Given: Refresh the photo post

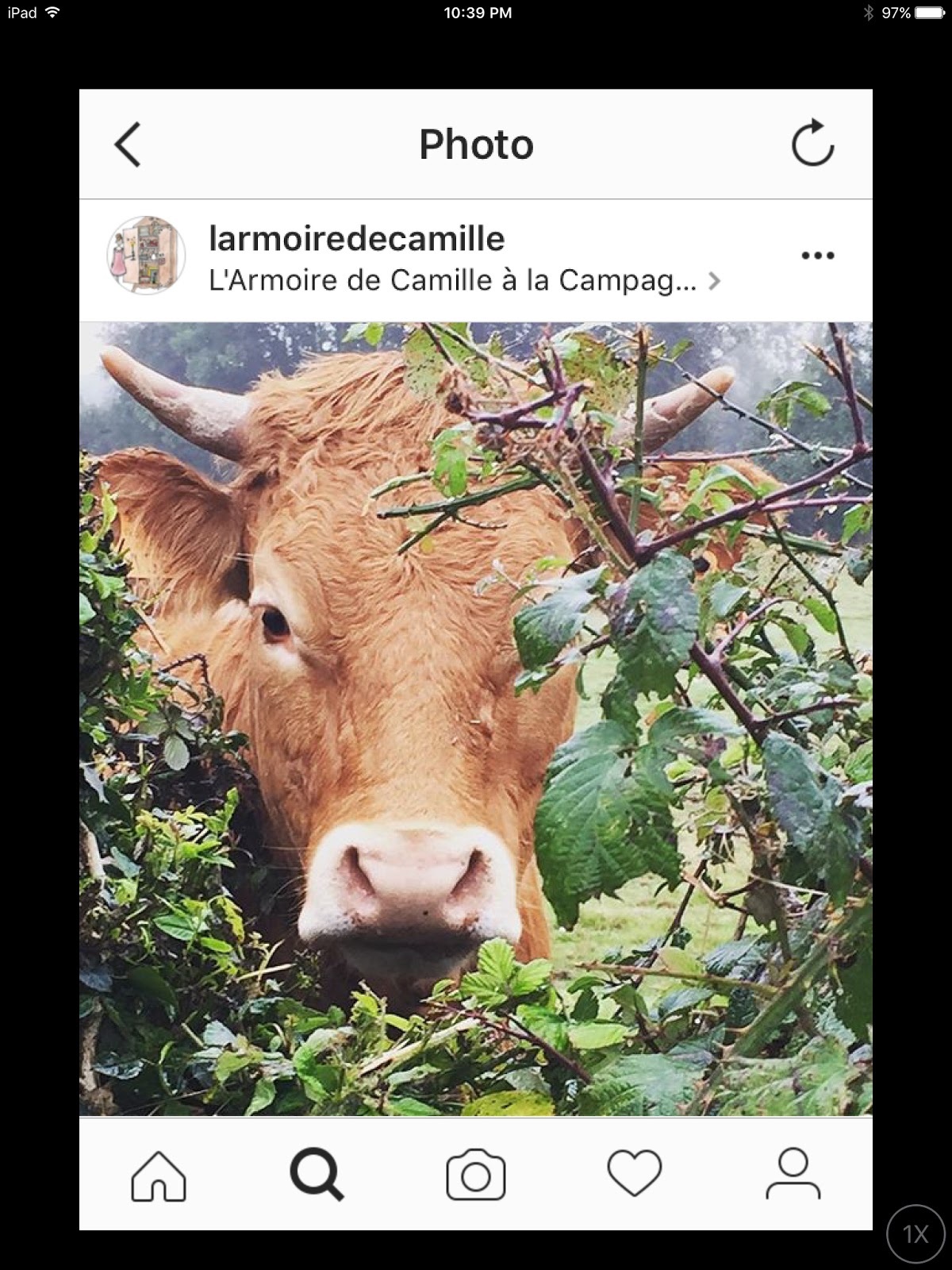Looking at the screenshot, I should tap(812, 144).
